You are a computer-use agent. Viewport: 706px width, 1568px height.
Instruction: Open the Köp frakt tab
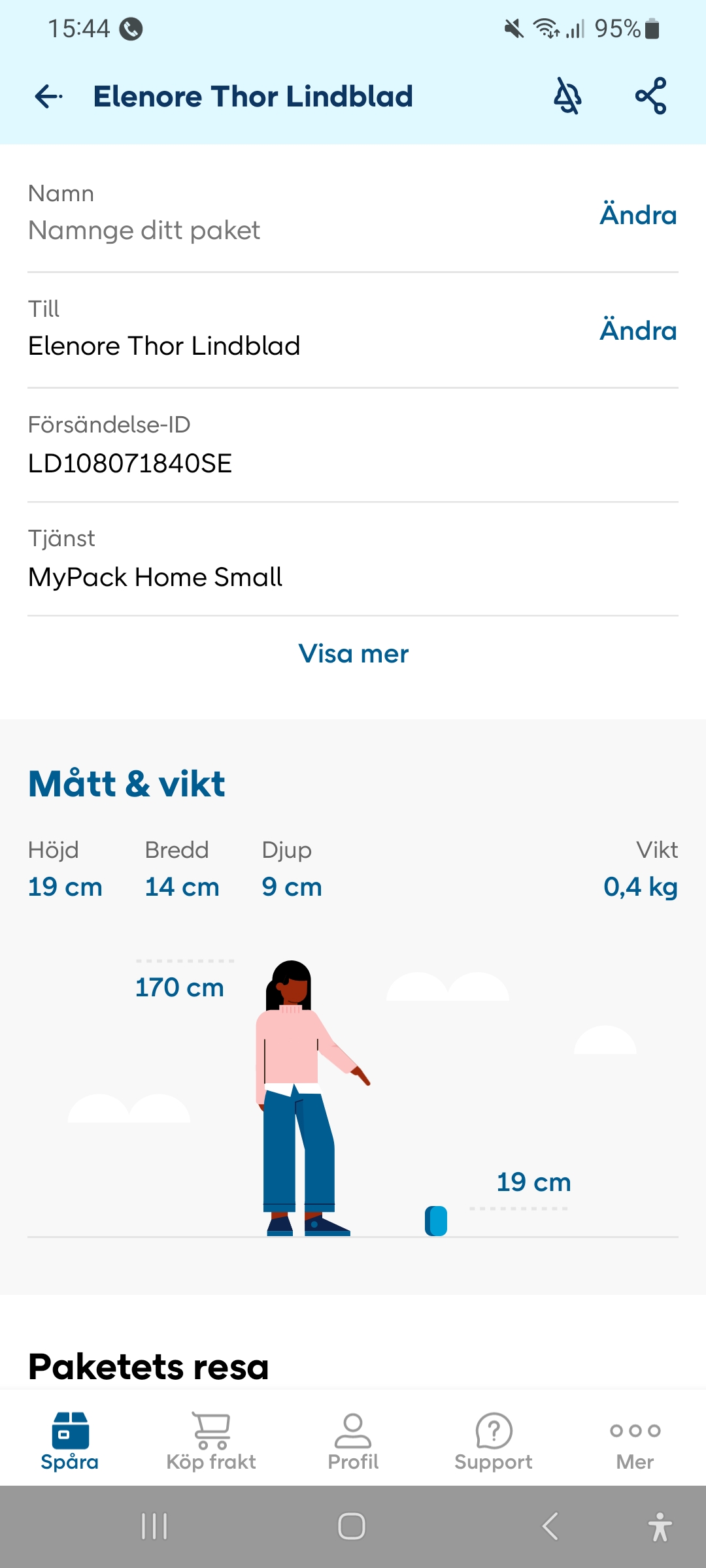tap(211, 1441)
